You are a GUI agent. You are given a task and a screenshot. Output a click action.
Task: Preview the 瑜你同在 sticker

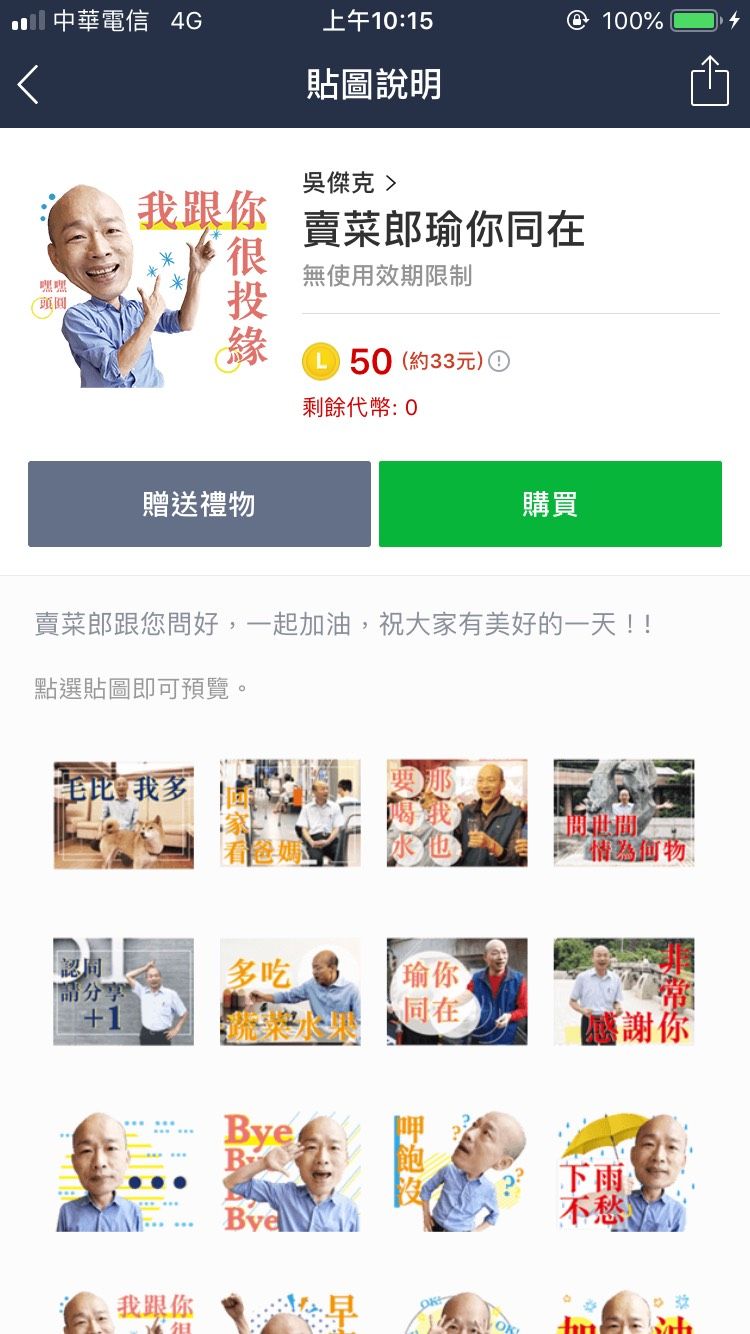456,991
